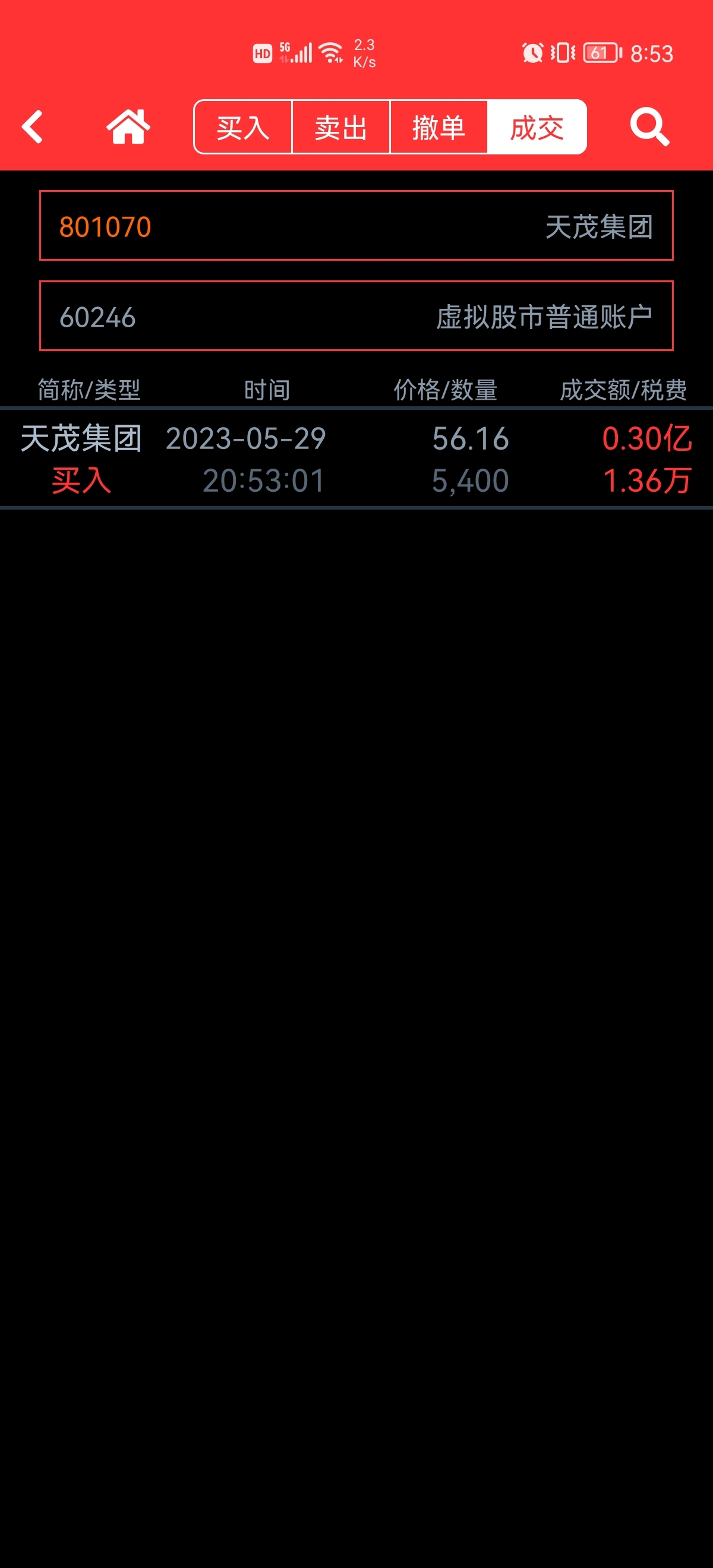The width and height of the screenshot is (713, 1568).
Task: Open the 撤单 tab
Action: click(439, 127)
